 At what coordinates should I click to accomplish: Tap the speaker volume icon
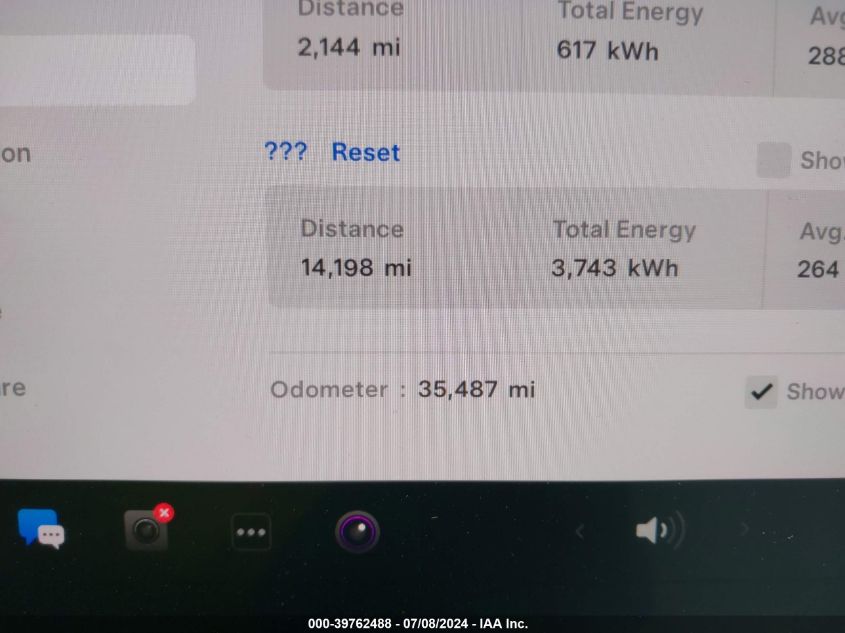[658, 530]
